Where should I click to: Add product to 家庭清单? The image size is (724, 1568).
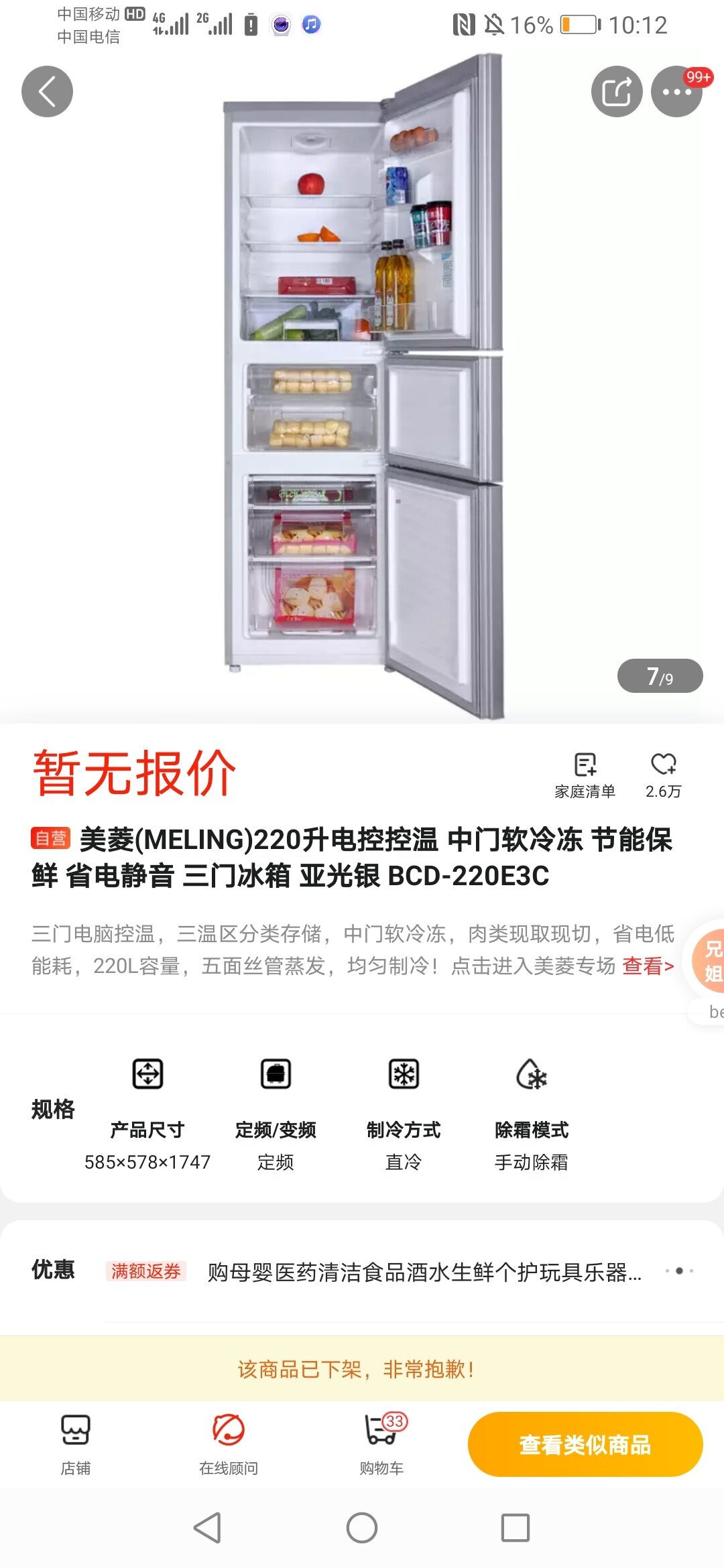[x=585, y=775]
